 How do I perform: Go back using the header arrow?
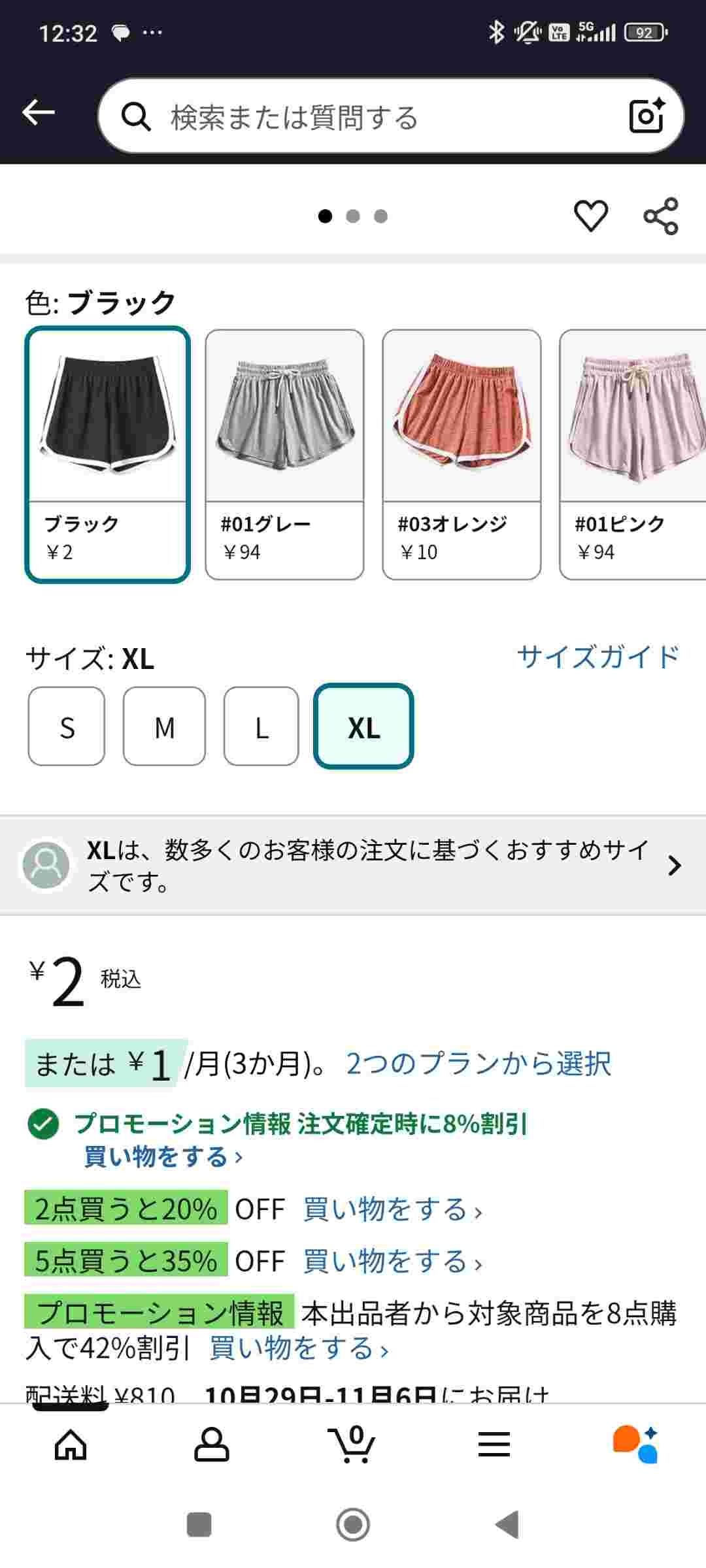[x=38, y=112]
